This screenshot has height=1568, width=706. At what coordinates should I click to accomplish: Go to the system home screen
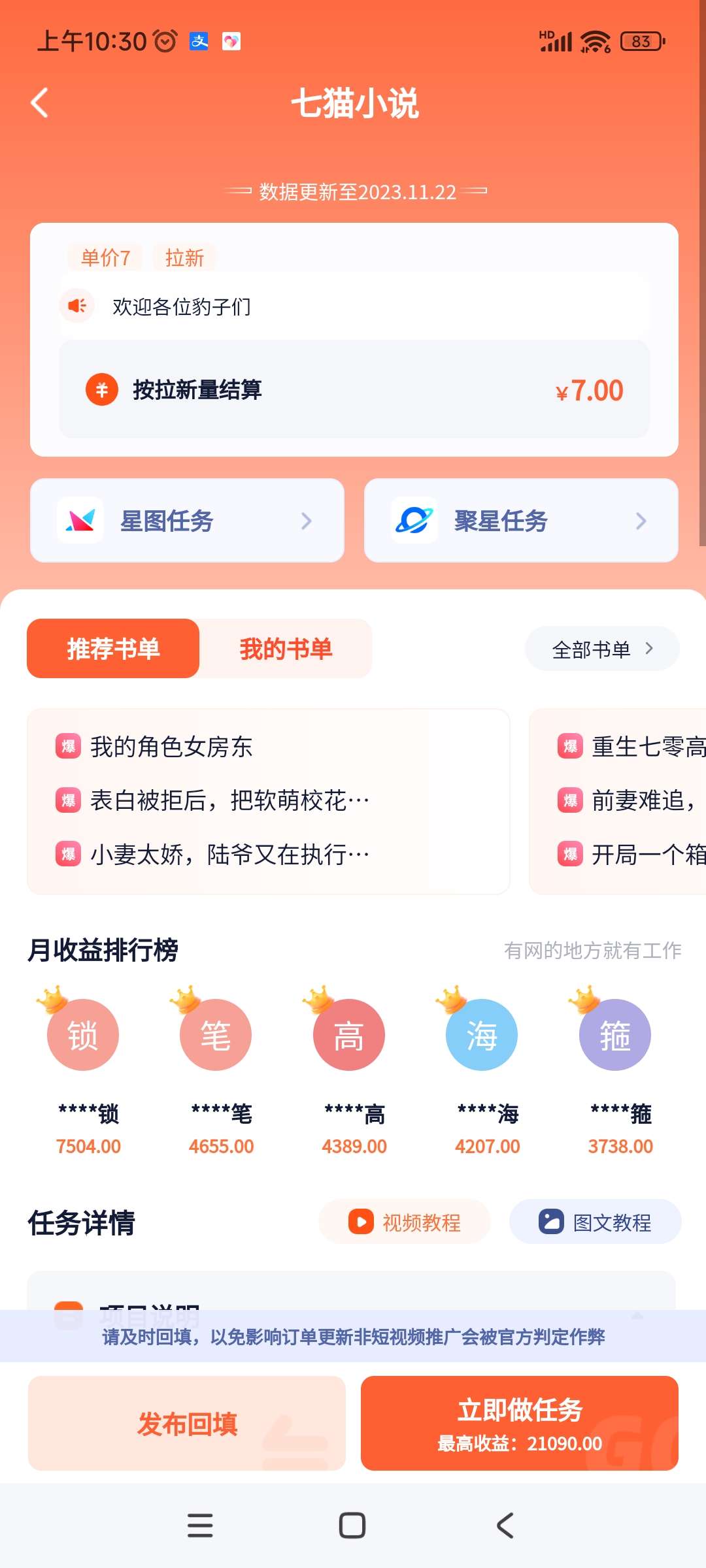pyautogui.click(x=352, y=1526)
